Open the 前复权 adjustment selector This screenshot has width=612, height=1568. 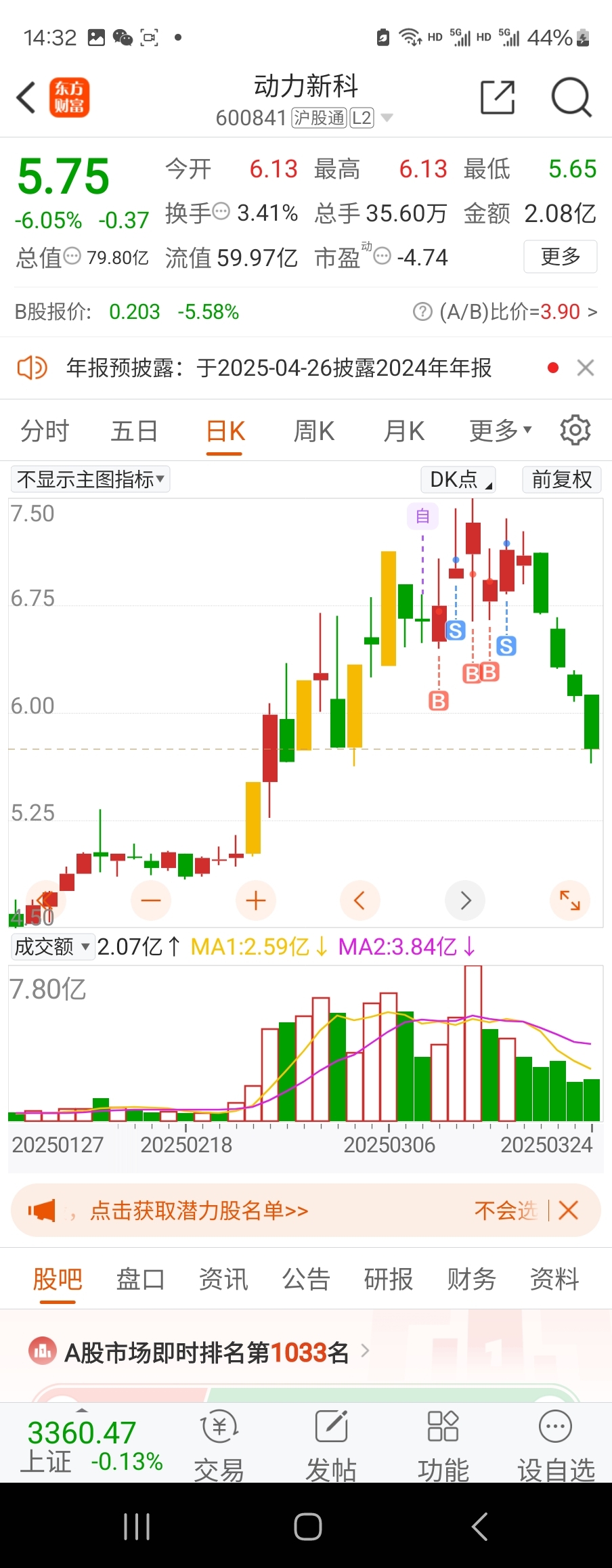[x=561, y=479]
